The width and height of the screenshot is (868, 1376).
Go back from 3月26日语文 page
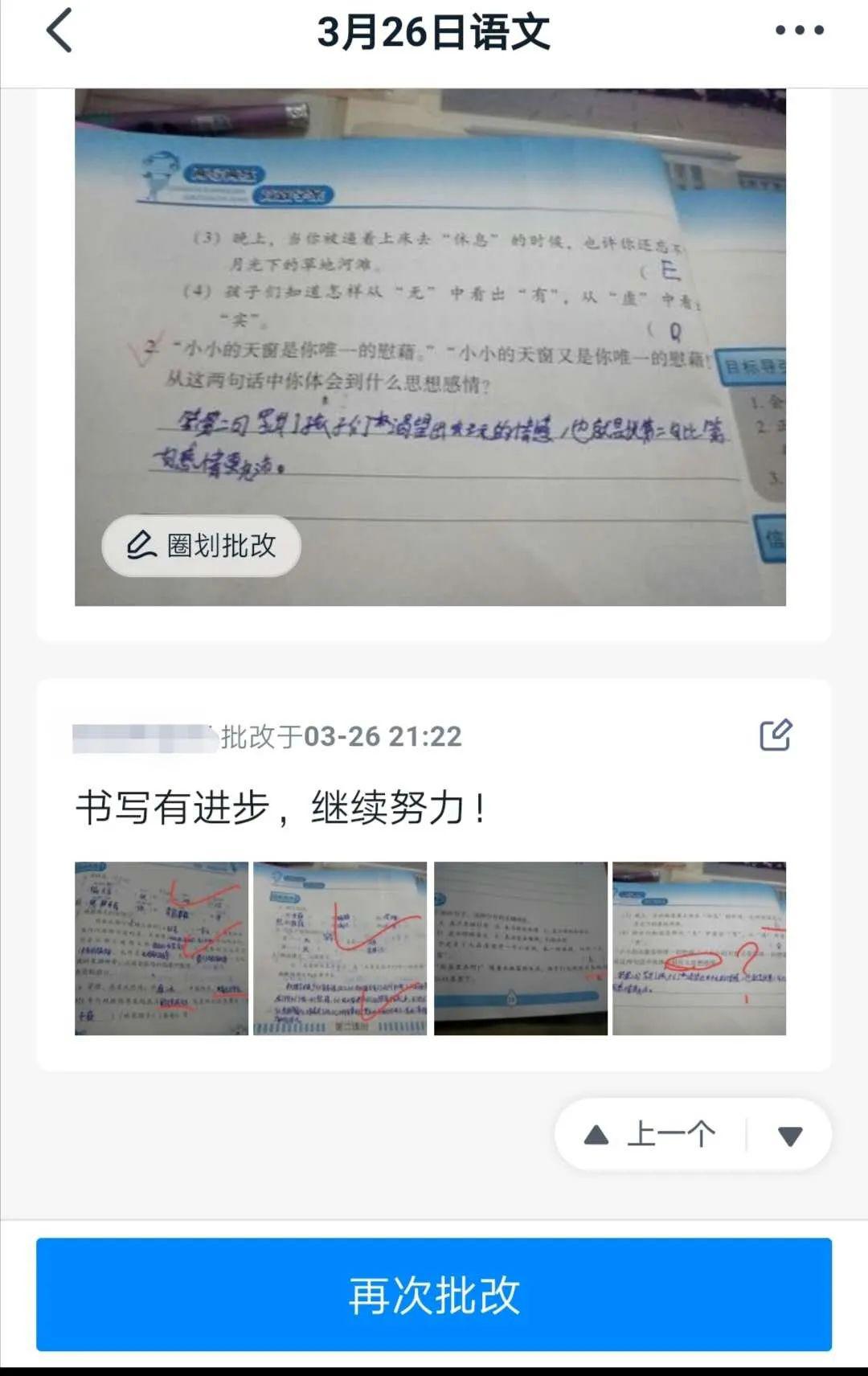pos(59,32)
